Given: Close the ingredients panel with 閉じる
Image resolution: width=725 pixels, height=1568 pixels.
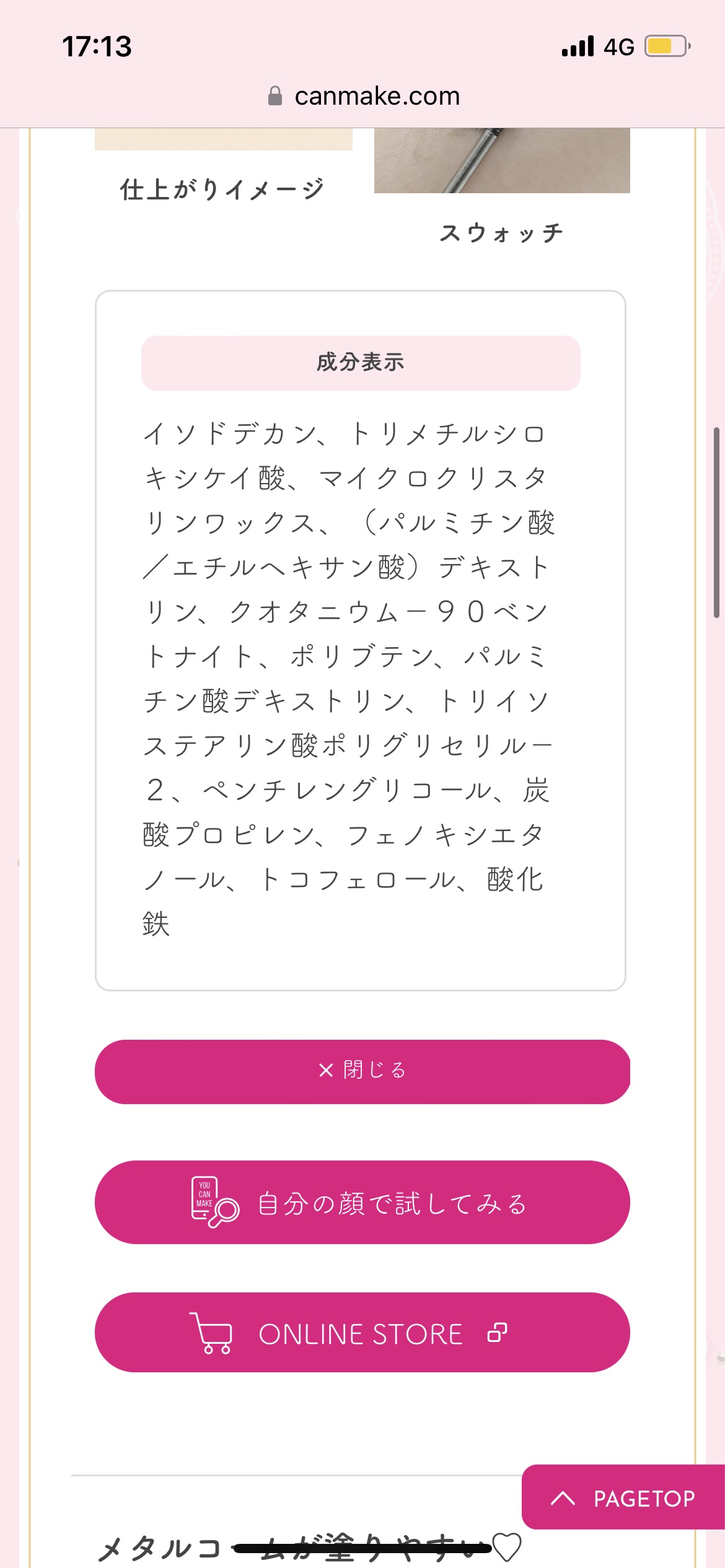Looking at the screenshot, I should 362,1071.
